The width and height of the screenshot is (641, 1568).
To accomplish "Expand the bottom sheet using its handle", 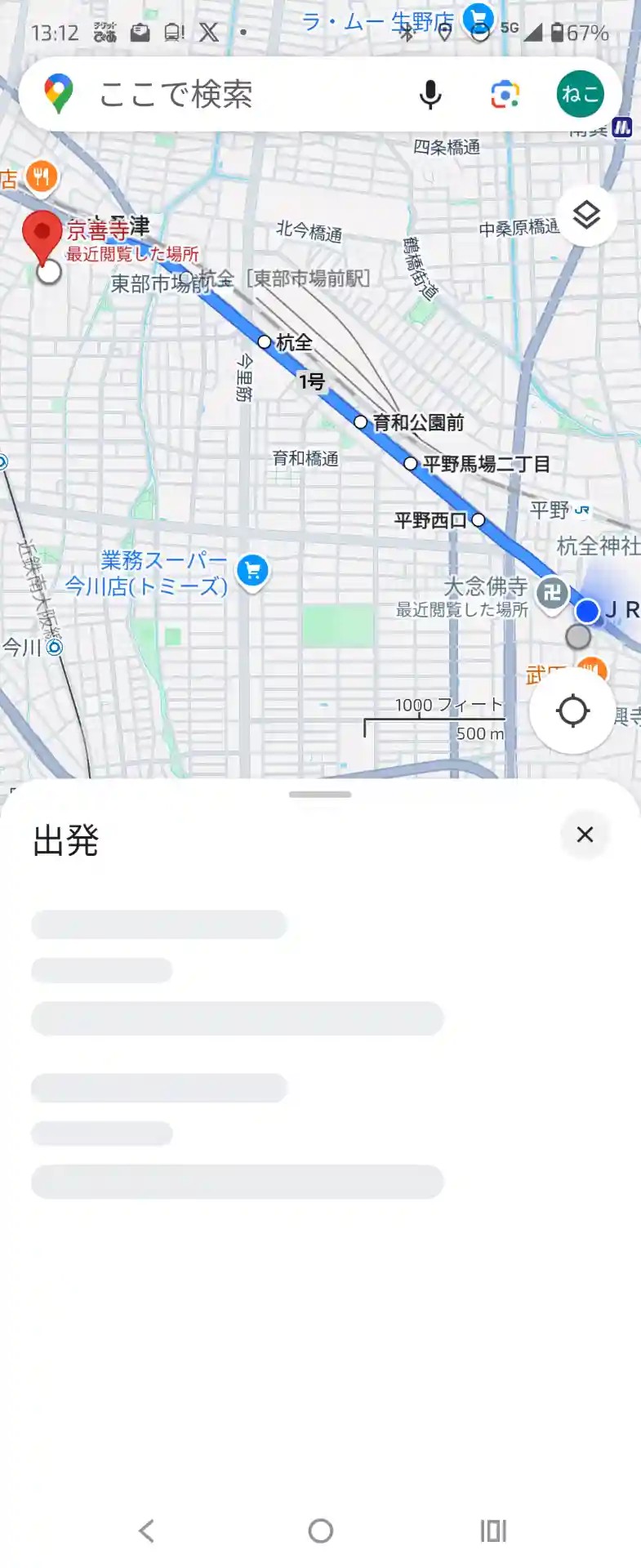I will [320, 794].
